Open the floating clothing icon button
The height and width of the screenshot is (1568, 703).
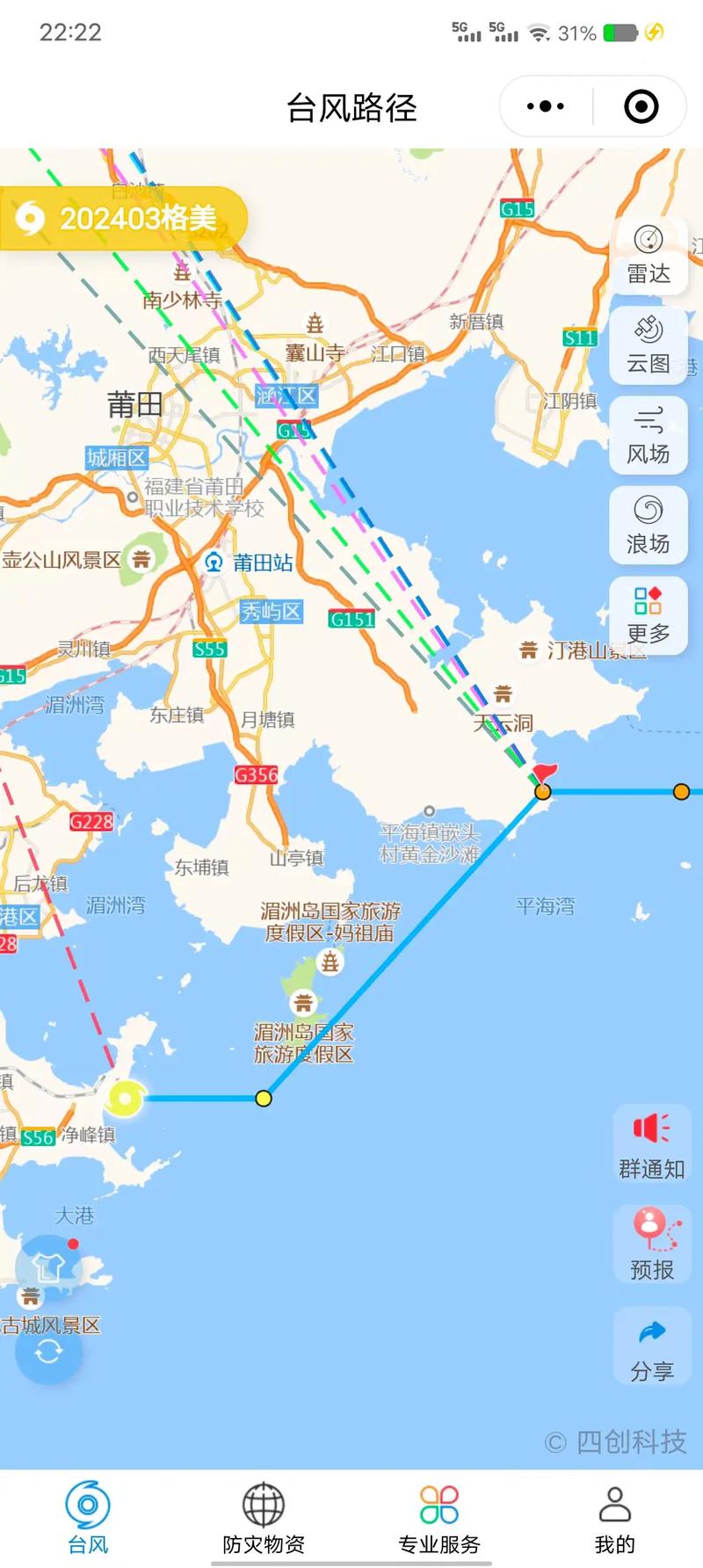point(48,1268)
